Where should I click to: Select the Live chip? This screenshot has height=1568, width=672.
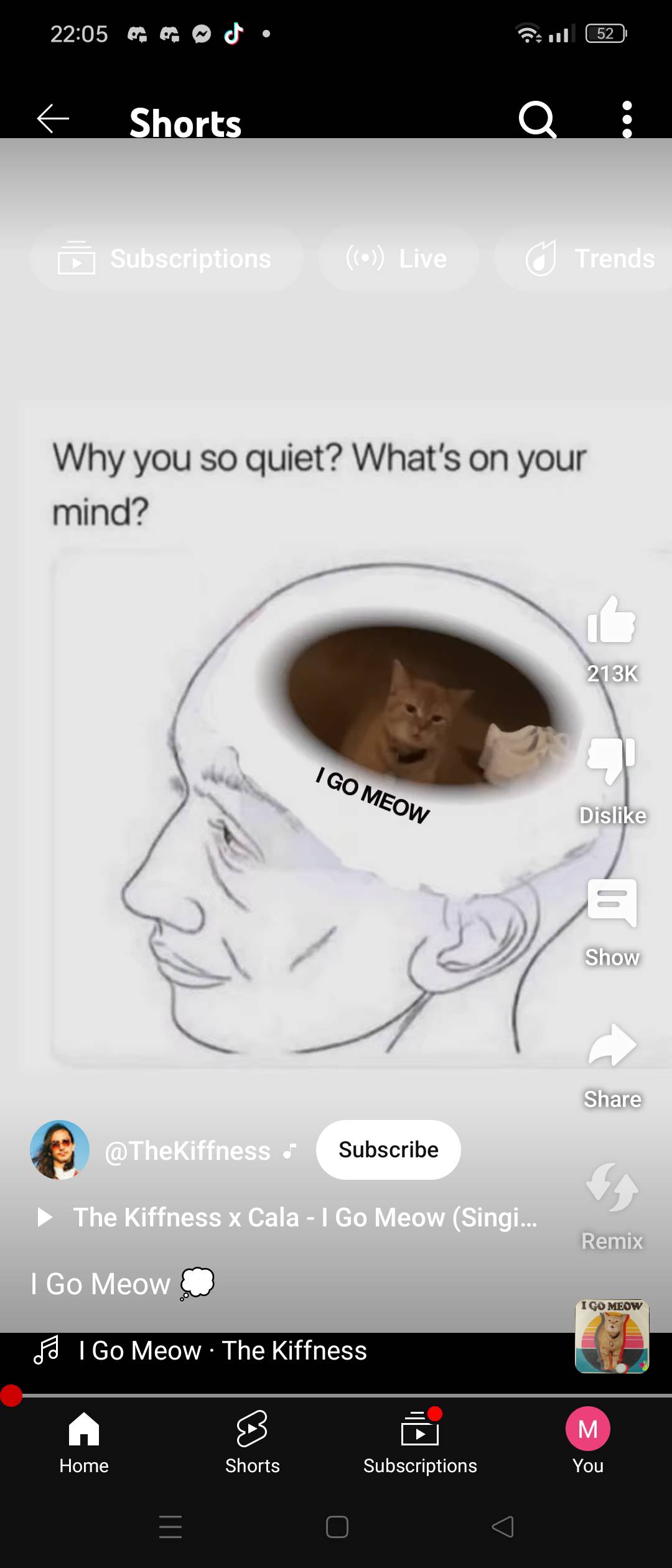398,259
